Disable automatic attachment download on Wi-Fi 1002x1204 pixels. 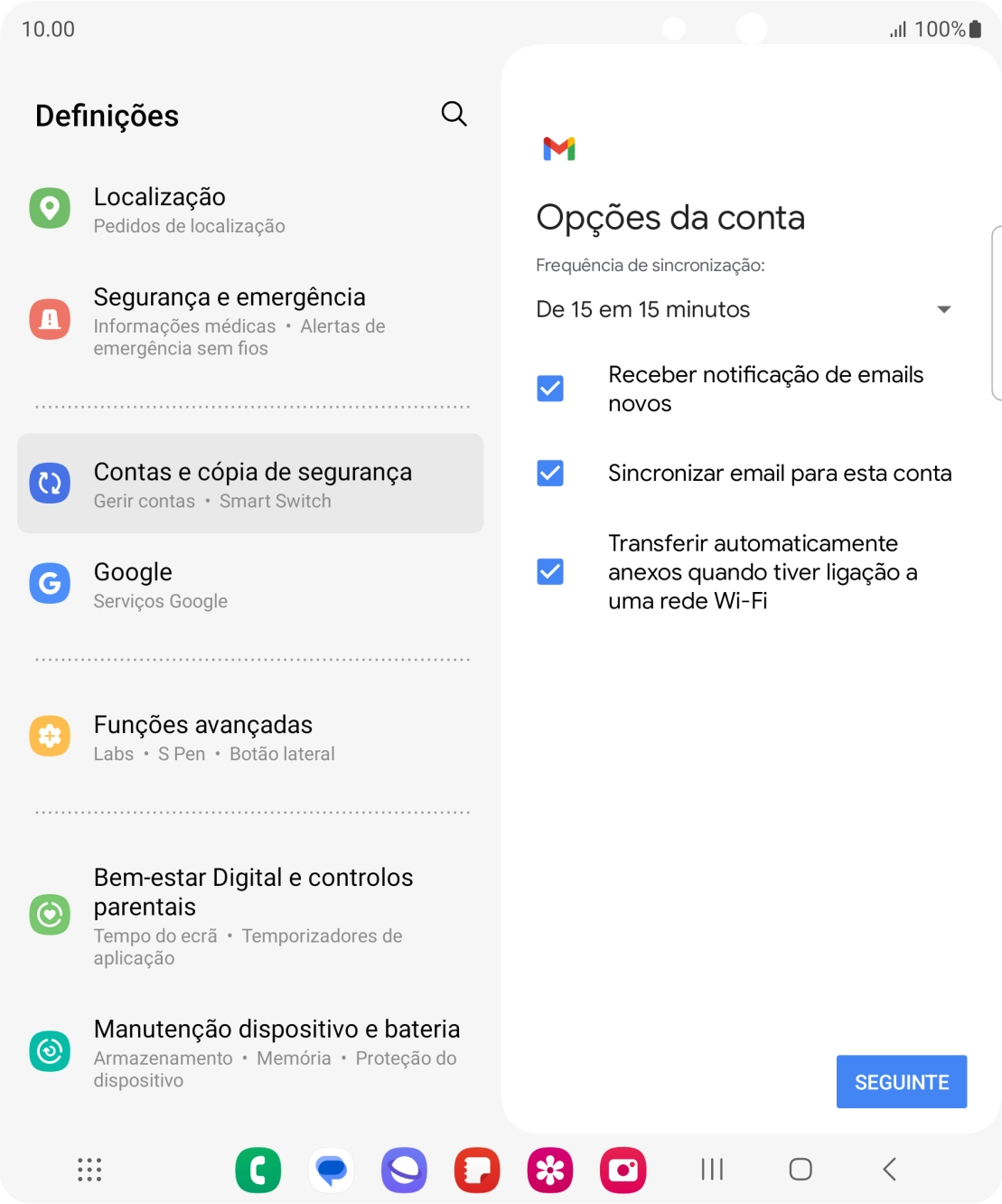click(550, 570)
